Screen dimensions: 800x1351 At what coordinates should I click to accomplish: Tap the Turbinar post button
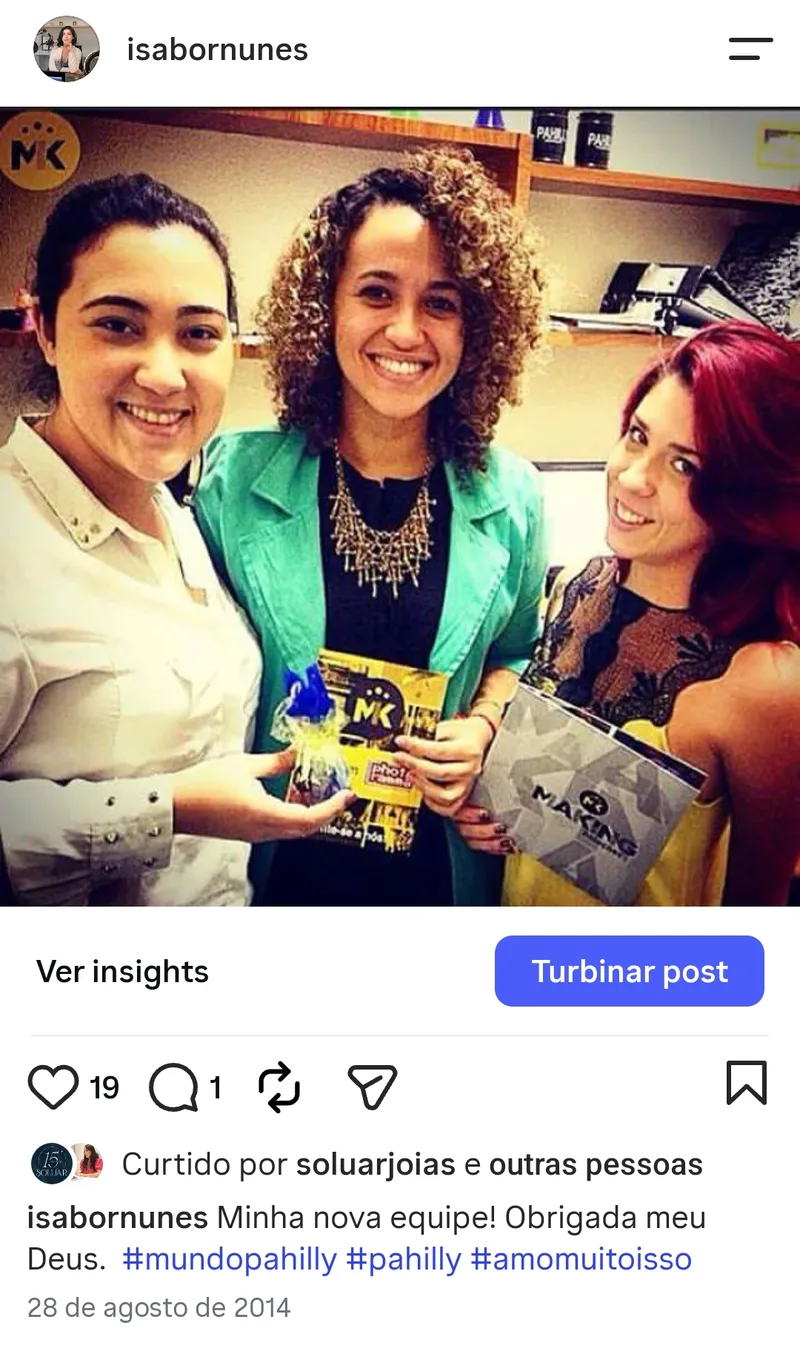[629, 971]
